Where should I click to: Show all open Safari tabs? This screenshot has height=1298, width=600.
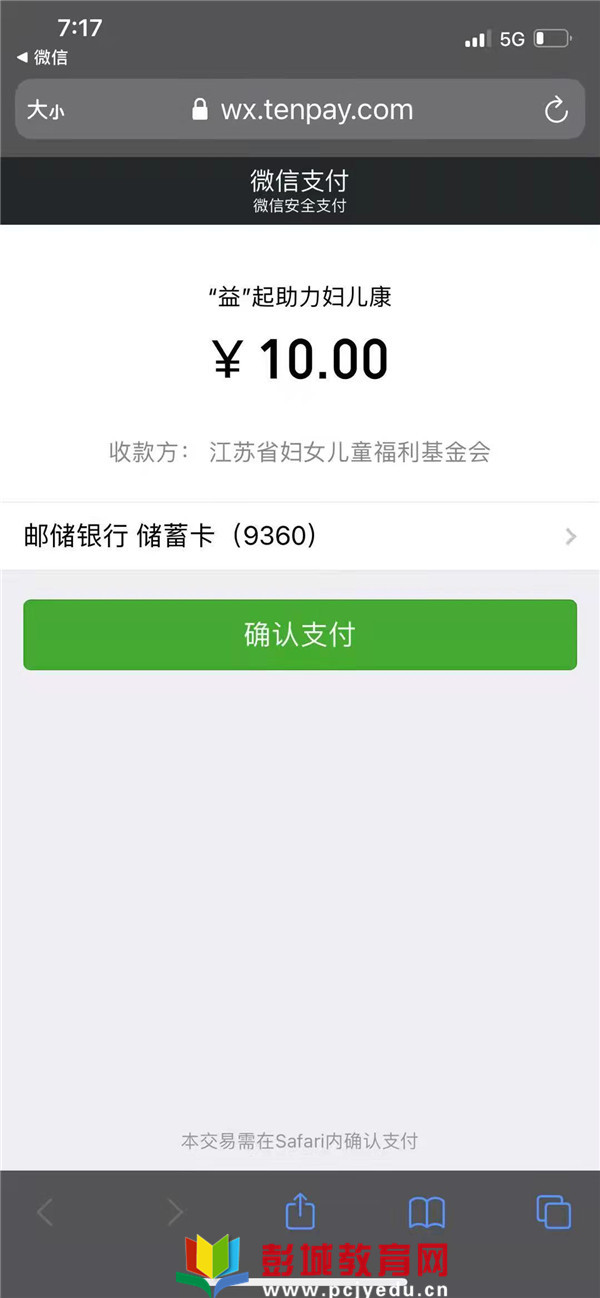coord(553,1212)
